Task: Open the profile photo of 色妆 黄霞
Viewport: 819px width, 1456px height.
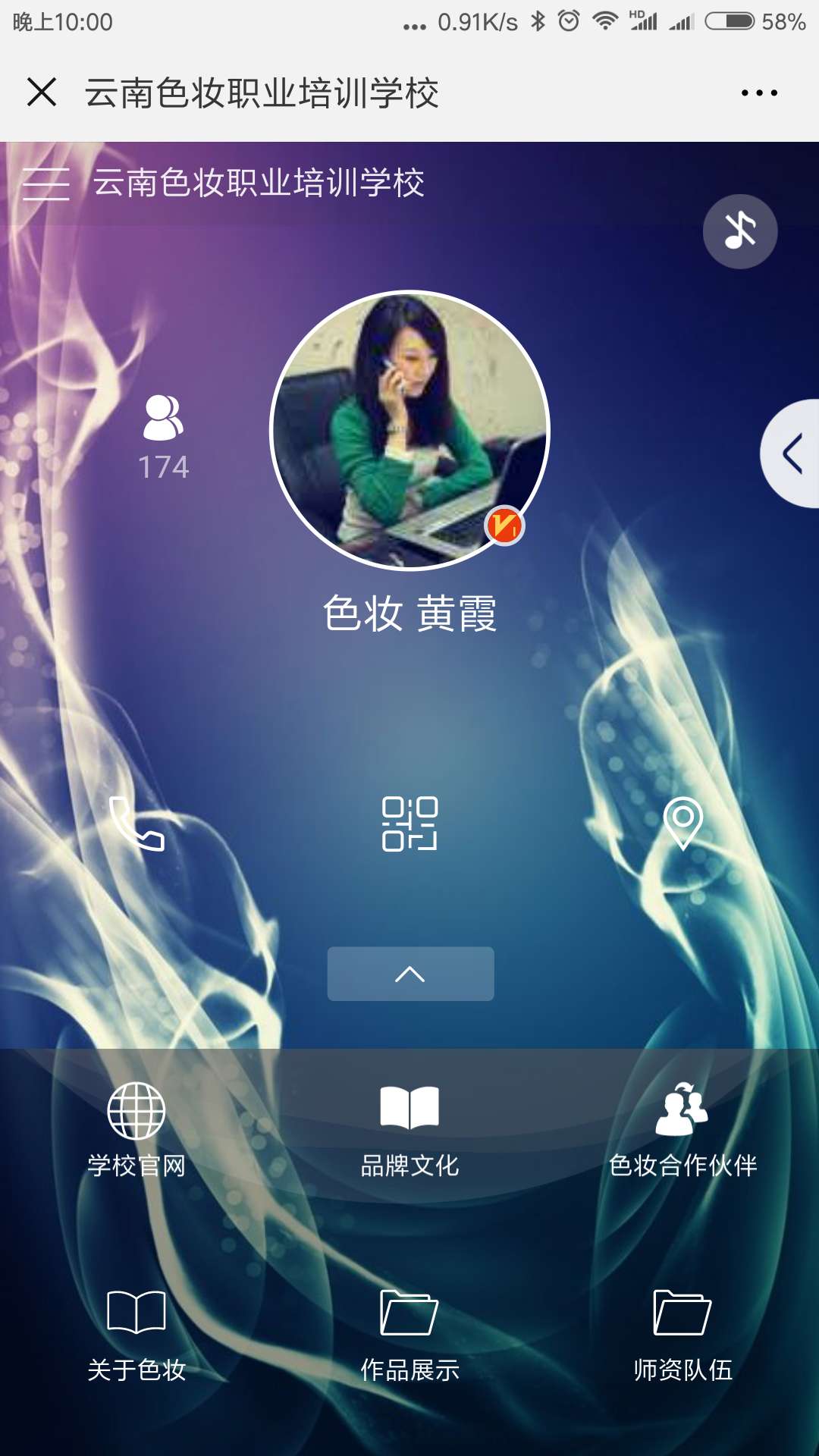Action: click(409, 430)
